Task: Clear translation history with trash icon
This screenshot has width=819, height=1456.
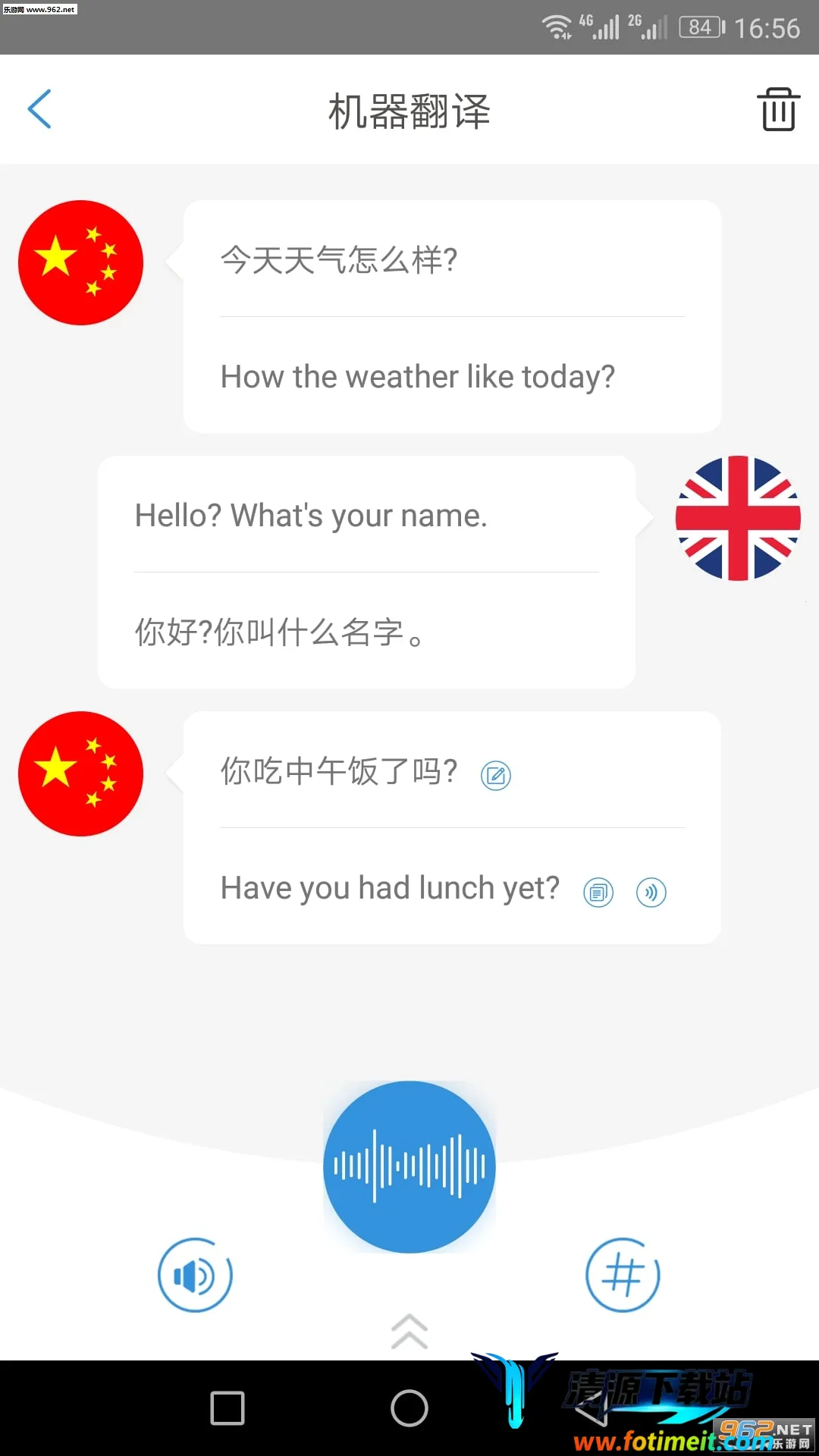Action: [778, 109]
